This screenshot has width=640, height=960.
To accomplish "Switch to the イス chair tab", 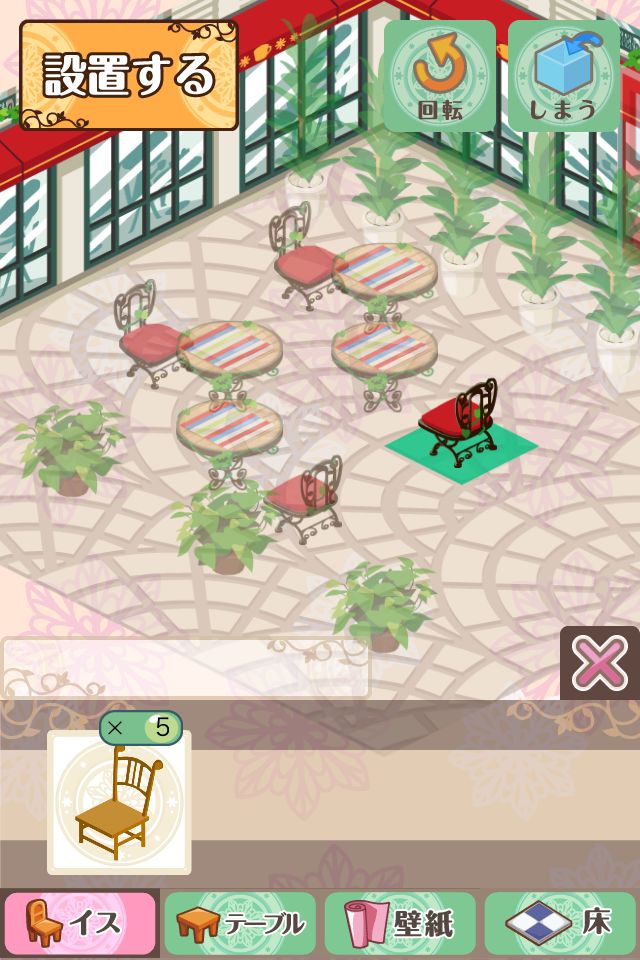I will click(x=80, y=923).
